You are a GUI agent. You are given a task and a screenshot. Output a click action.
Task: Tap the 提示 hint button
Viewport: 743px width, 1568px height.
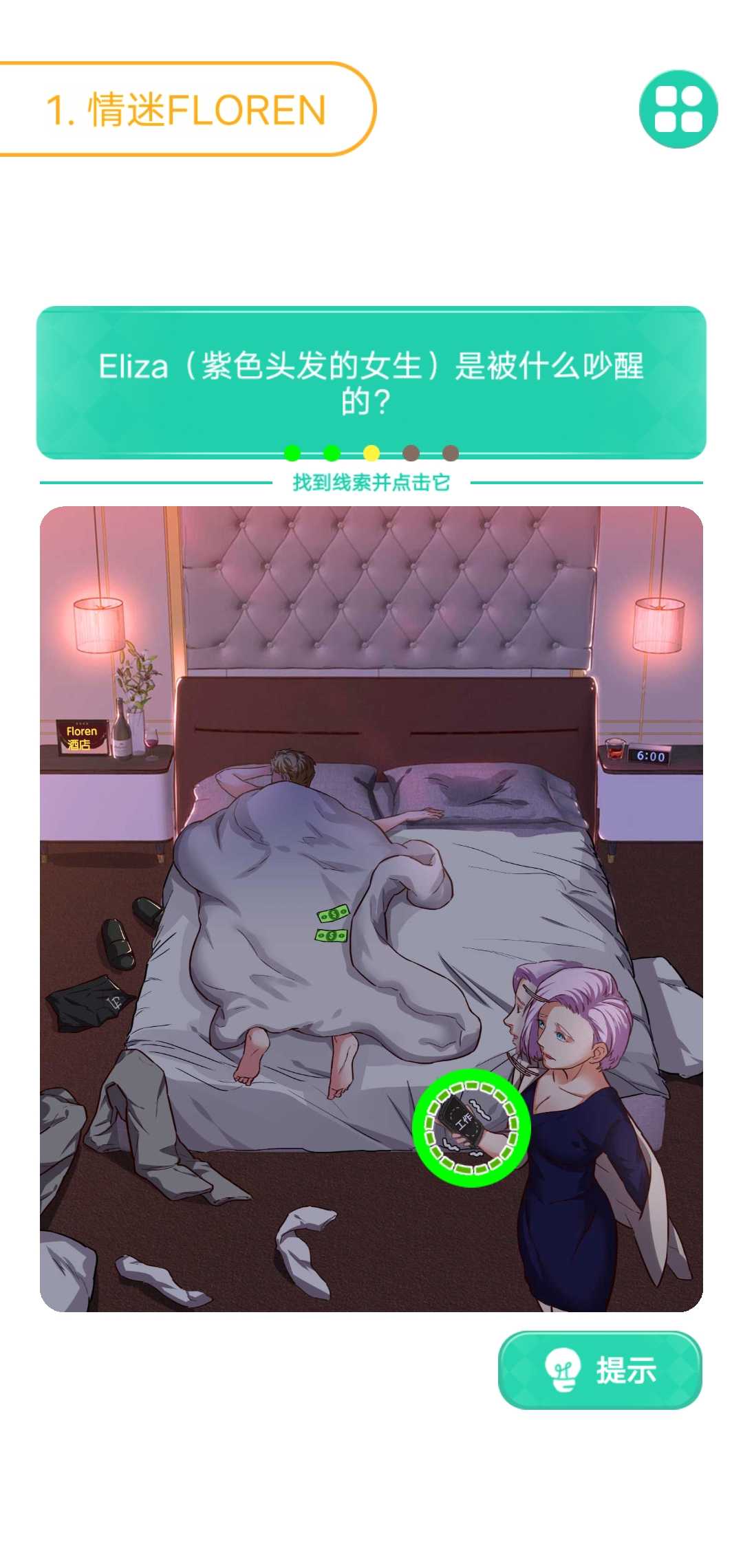[599, 1369]
